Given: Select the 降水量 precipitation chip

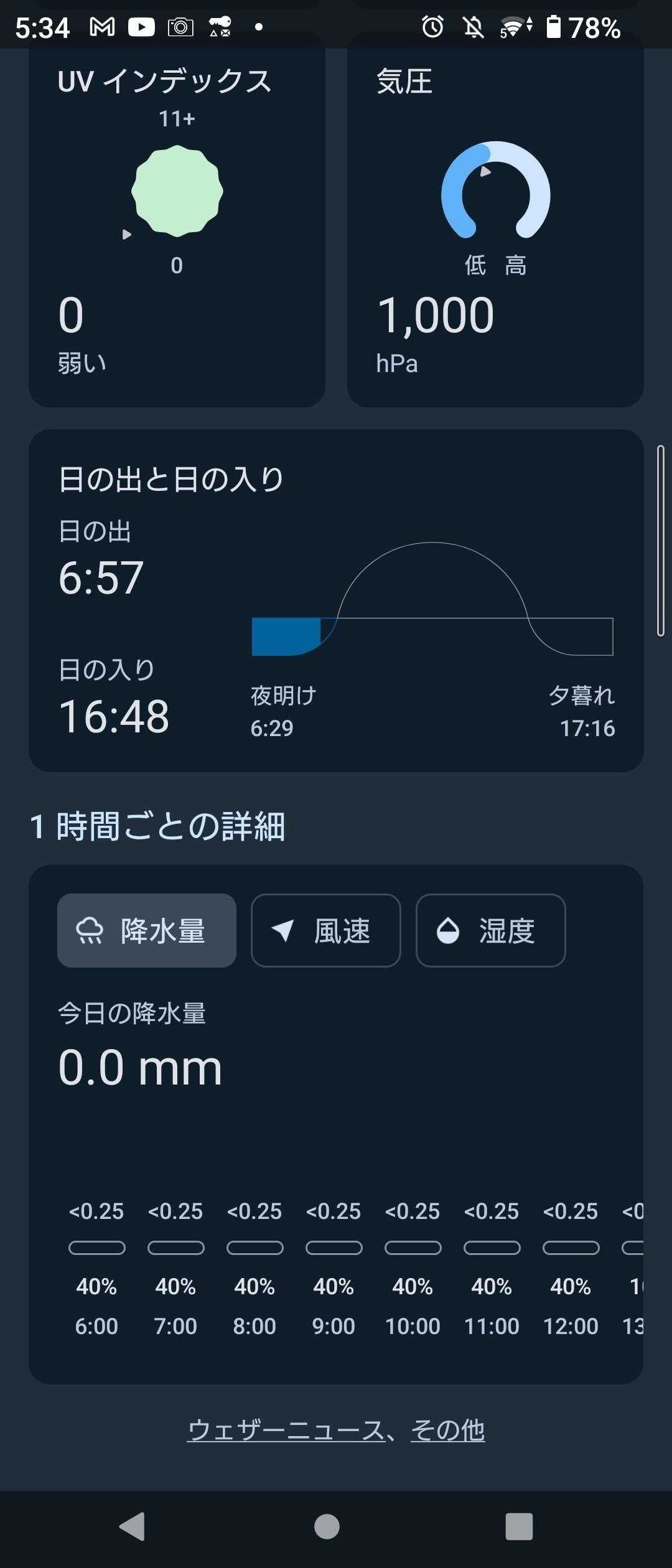Looking at the screenshot, I should click(x=147, y=931).
